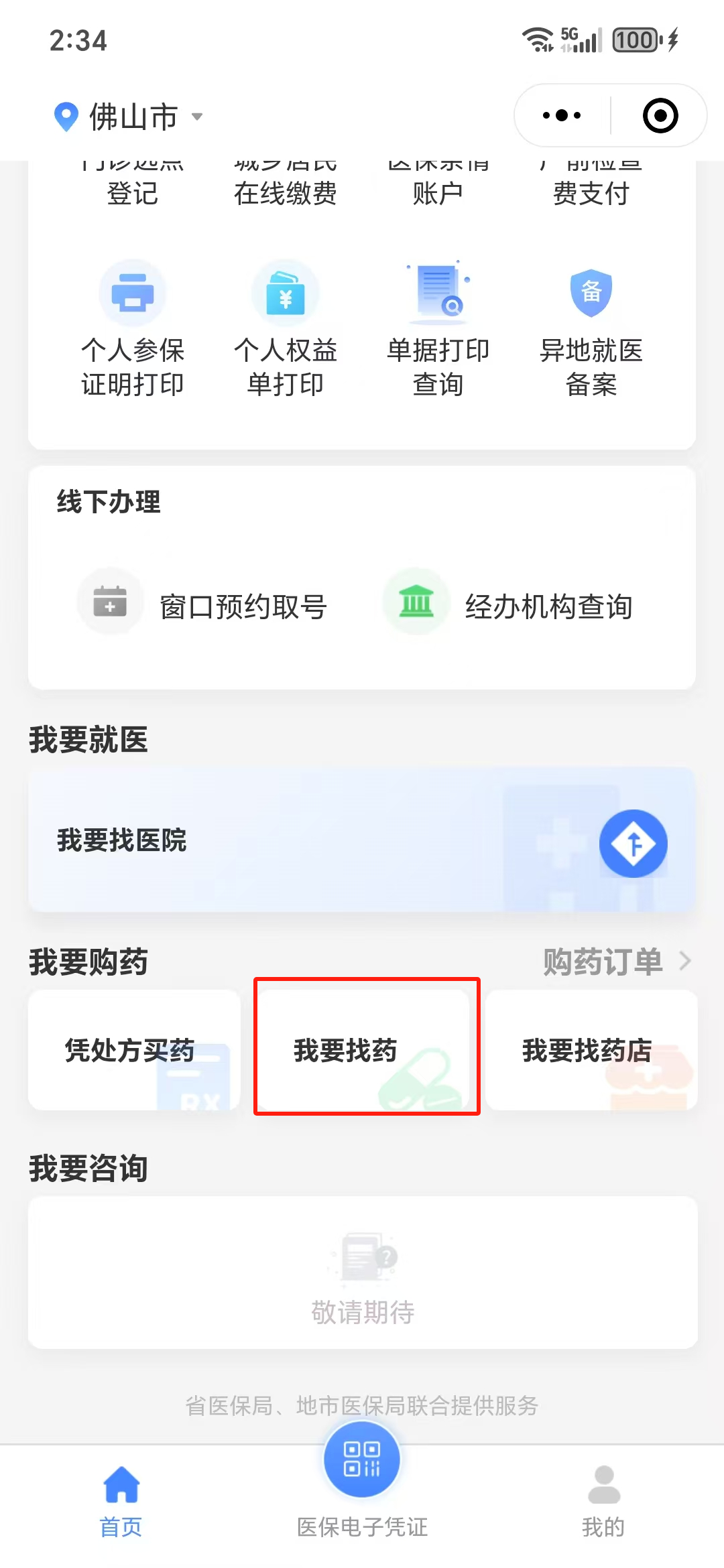This screenshot has height=1568, width=724.
Task: Open 凭处方买药
Action: pos(134,1050)
